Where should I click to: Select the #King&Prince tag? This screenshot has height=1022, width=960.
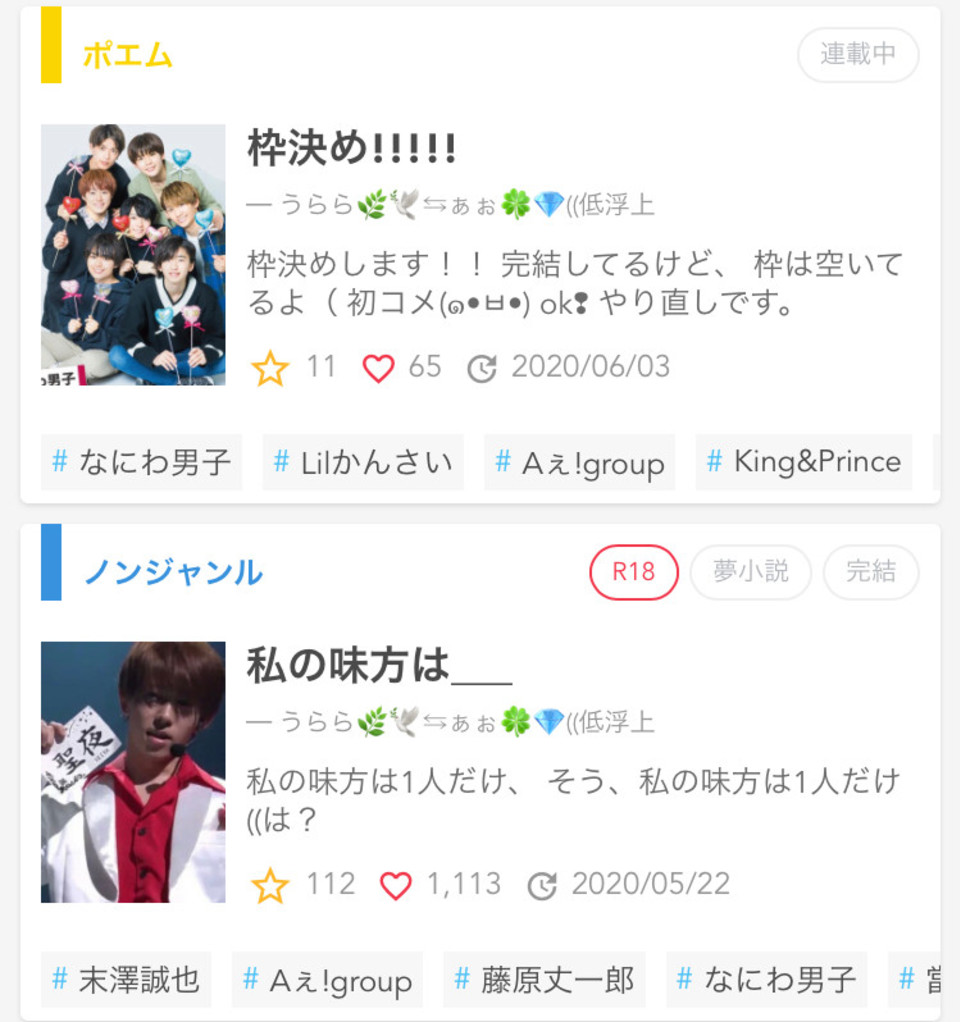coord(804,462)
